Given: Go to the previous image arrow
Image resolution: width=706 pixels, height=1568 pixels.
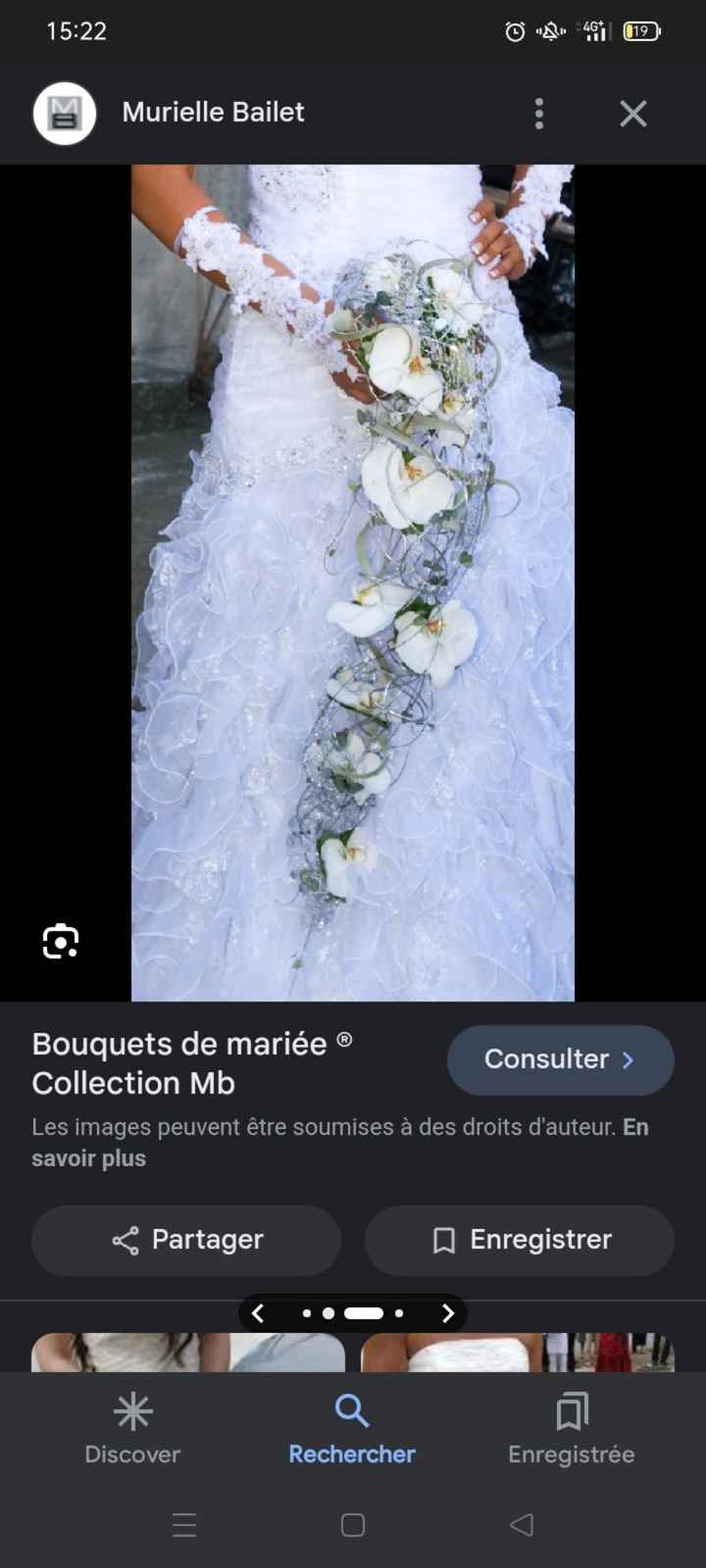Looking at the screenshot, I should [258, 1313].
